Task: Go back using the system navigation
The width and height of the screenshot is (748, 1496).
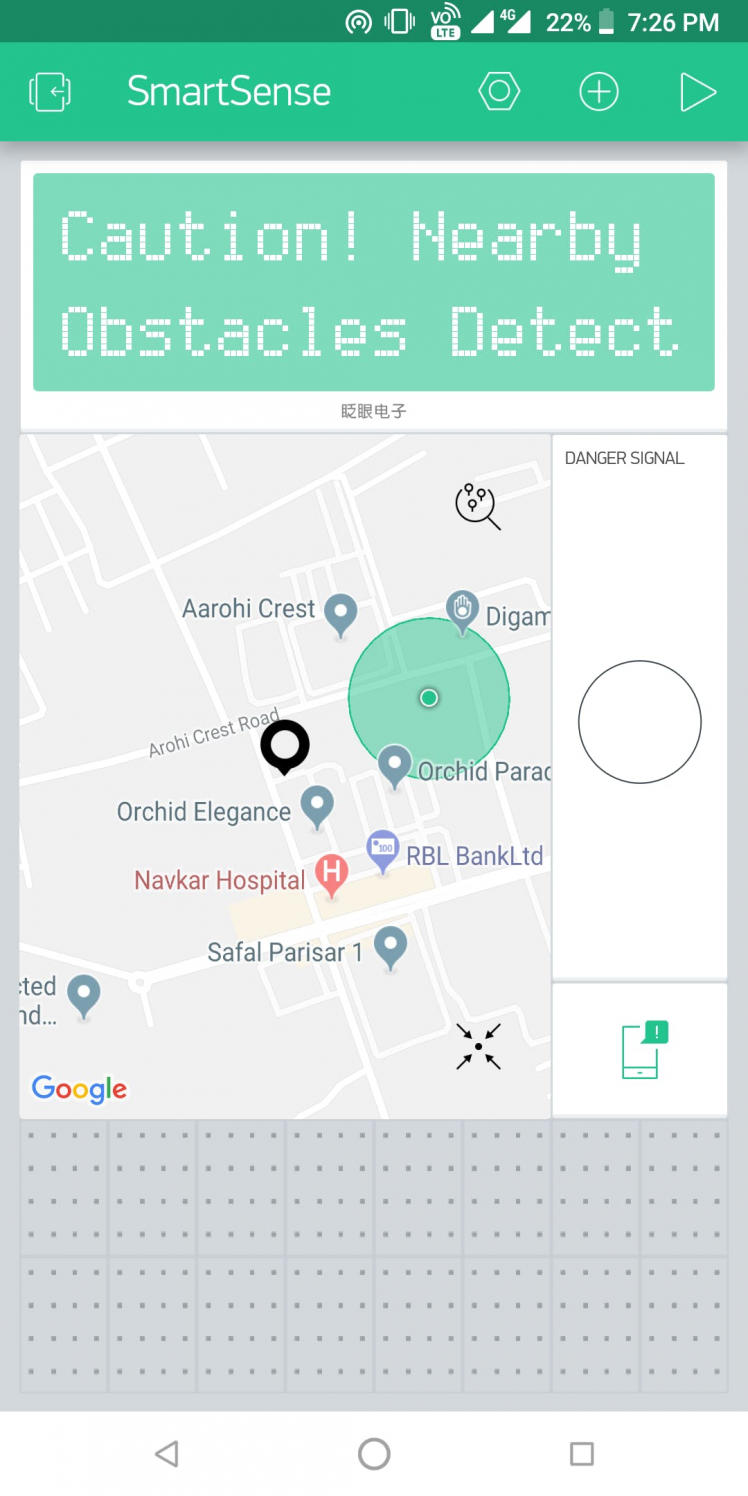Action: [x=167, y=1453]
